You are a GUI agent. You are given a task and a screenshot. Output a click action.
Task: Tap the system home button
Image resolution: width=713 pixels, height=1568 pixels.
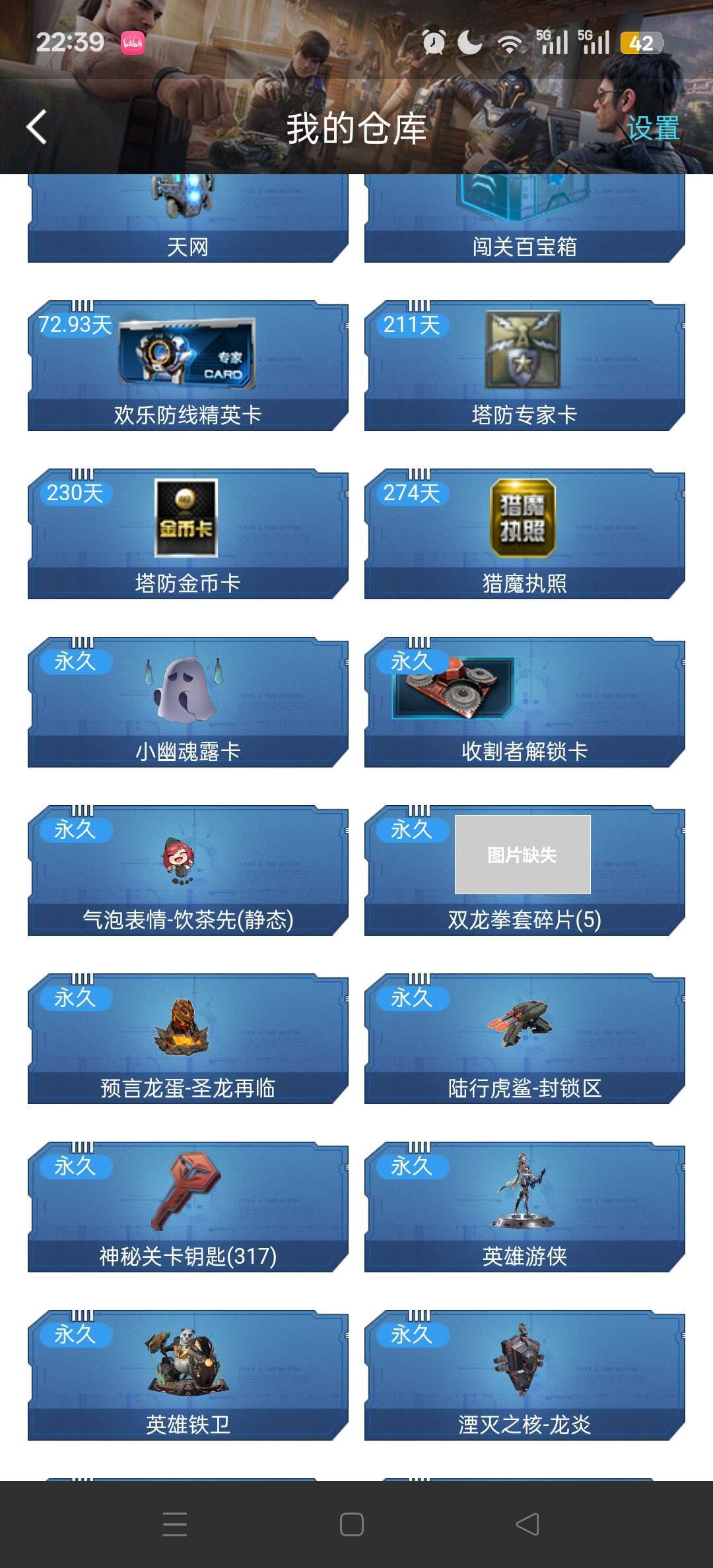pos(351,1524)
